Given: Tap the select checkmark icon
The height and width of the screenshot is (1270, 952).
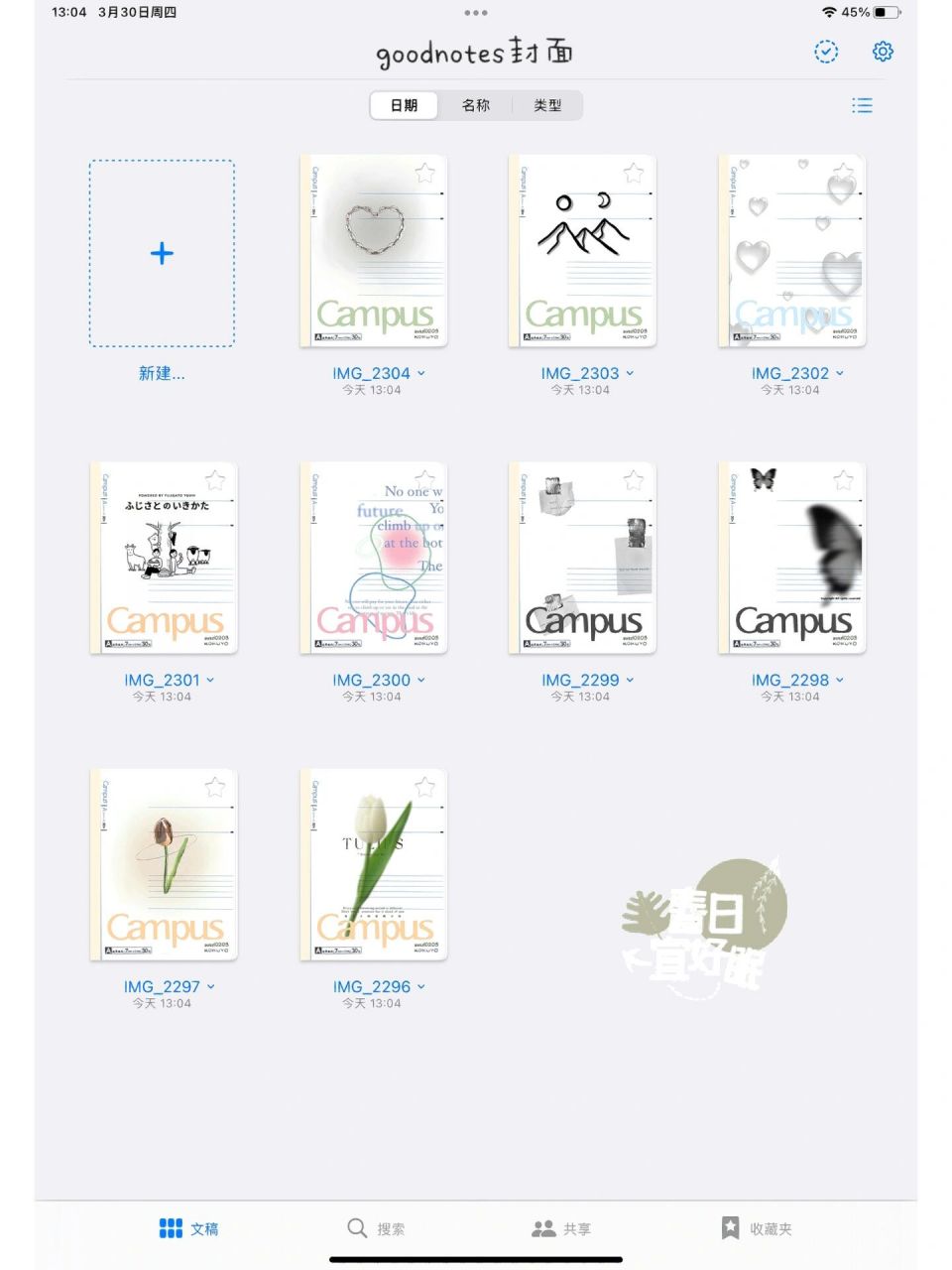Looking at the screenshot, I should click(826, 52).
